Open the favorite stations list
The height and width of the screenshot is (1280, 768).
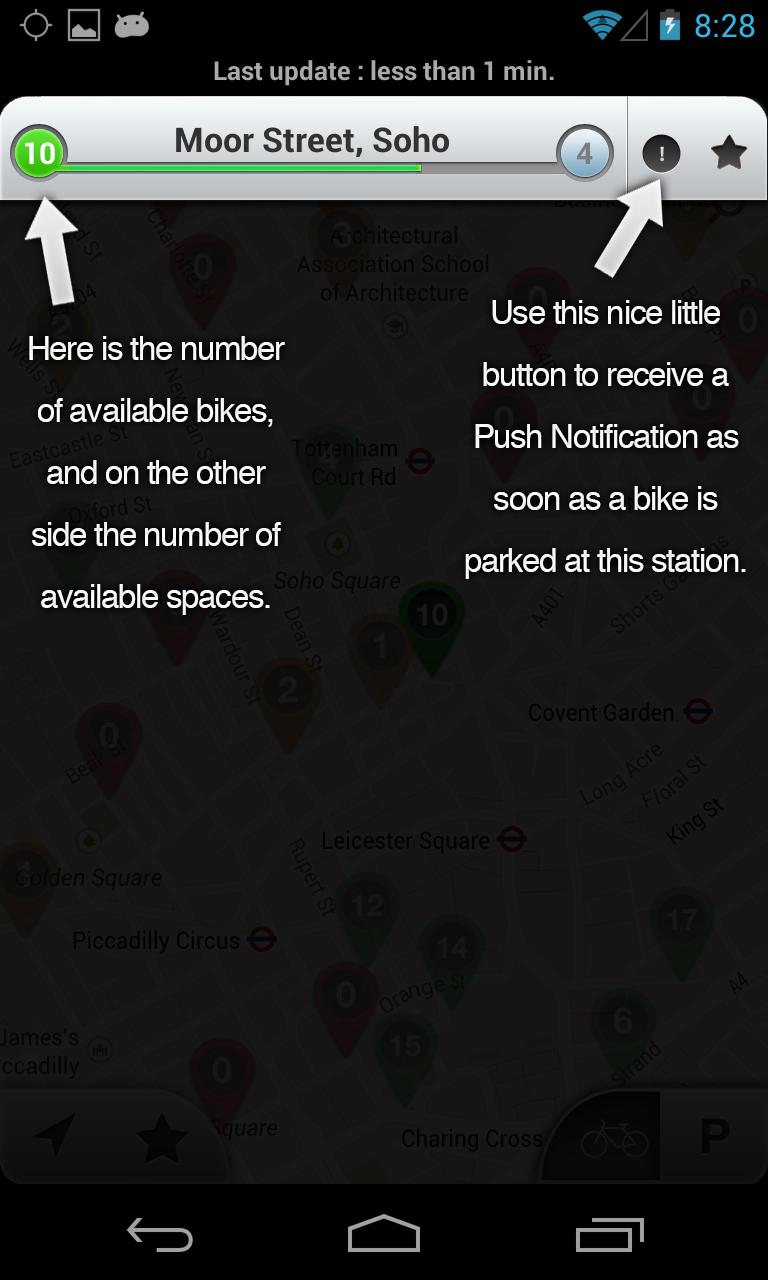point(162,1136)
